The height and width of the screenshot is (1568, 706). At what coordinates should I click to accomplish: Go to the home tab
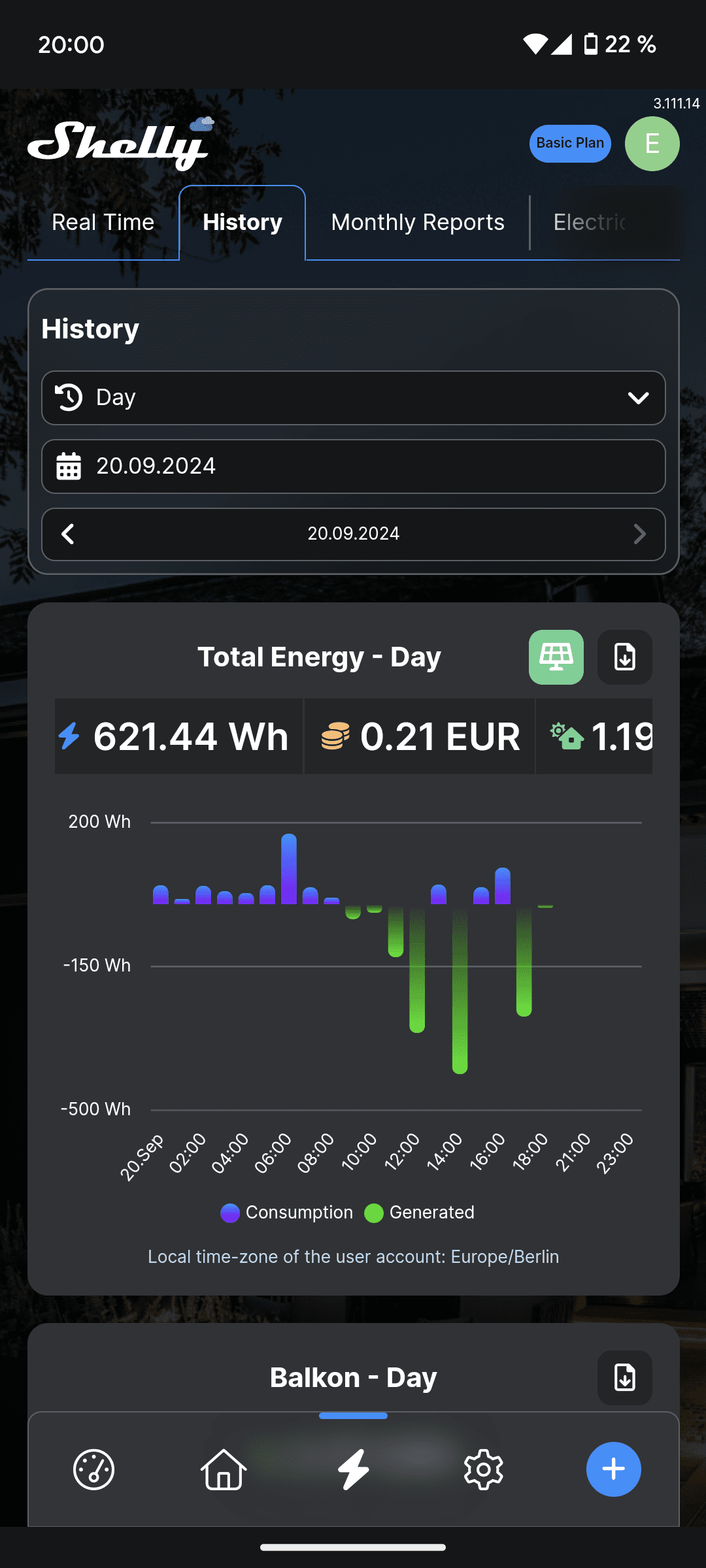point(224,1469)
